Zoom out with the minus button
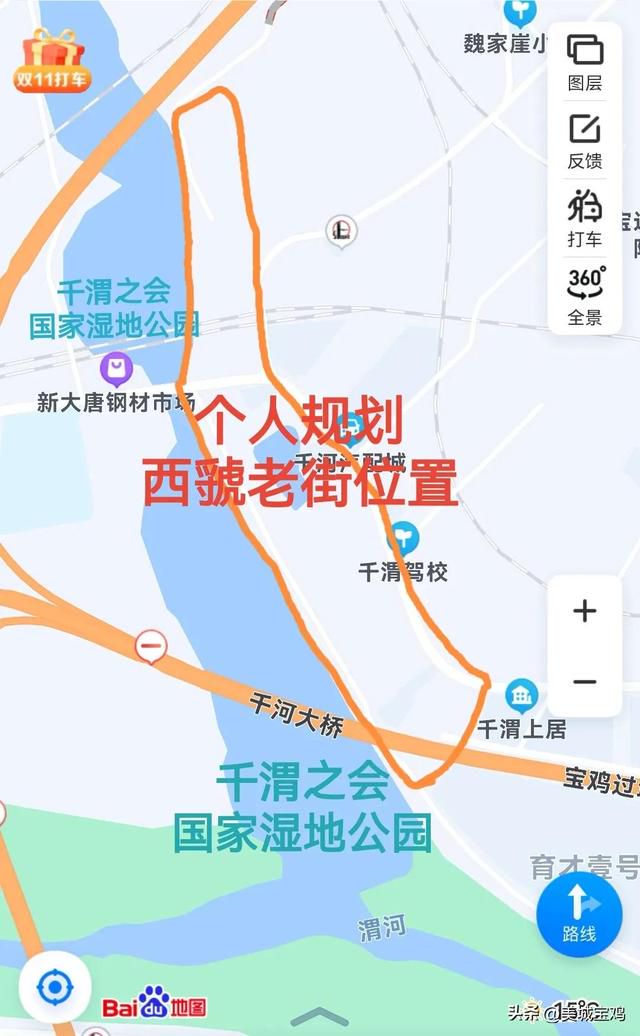The image size is (640, 1036). [x=585, y=681]
